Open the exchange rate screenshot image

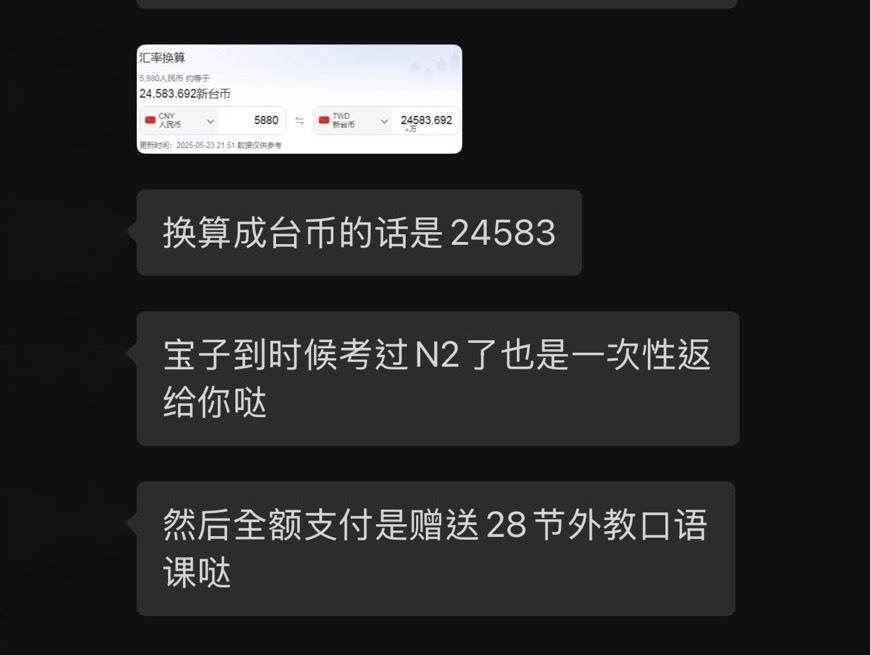tap(299, 99)
